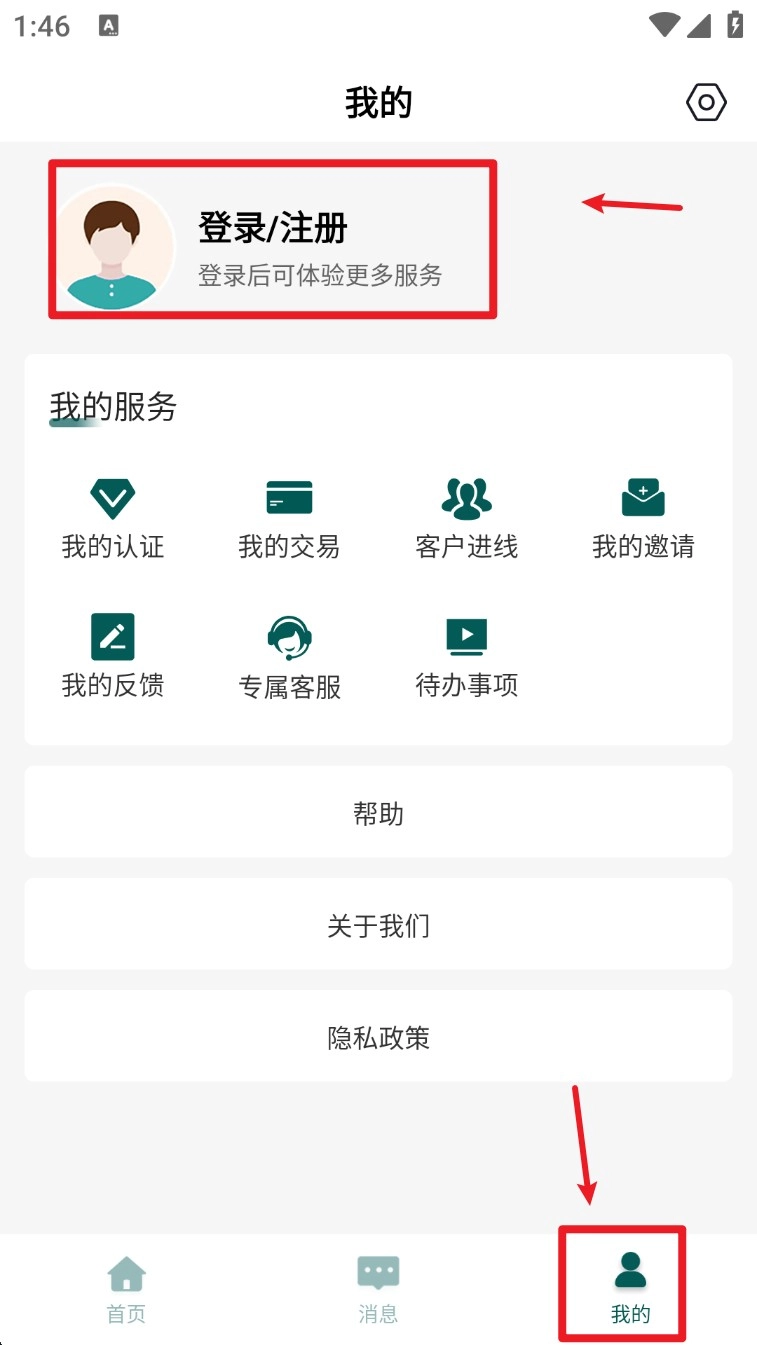The image size is (757, 1345).
Task: Open the 帮助 row
Action: click(x=378, y=812)
